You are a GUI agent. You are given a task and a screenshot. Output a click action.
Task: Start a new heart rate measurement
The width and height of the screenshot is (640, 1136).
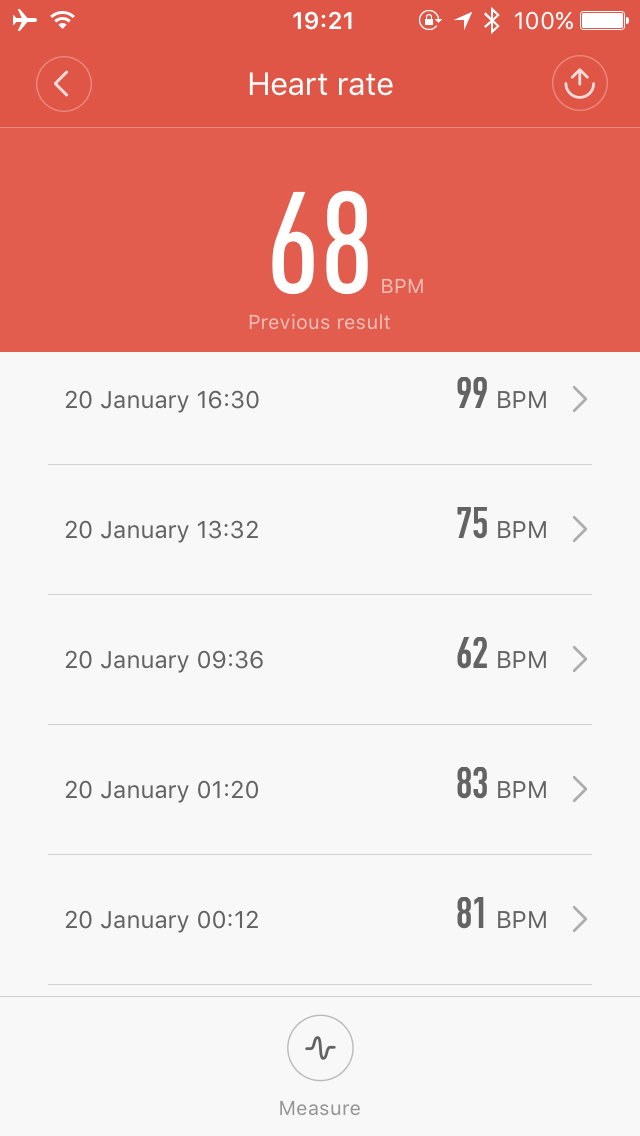(320, 1049)
